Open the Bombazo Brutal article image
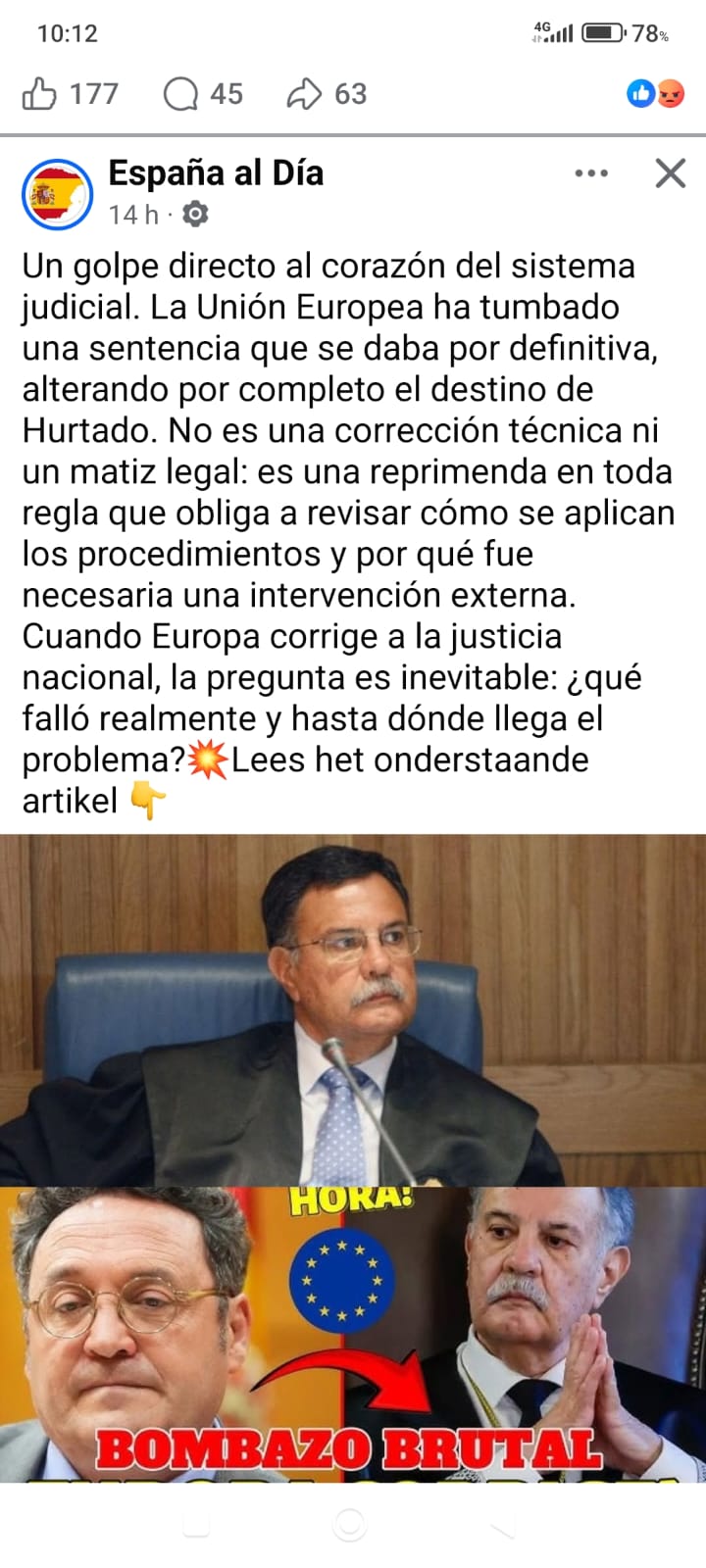Viewport: 706px width, 1568px height. click(353, 1333)
